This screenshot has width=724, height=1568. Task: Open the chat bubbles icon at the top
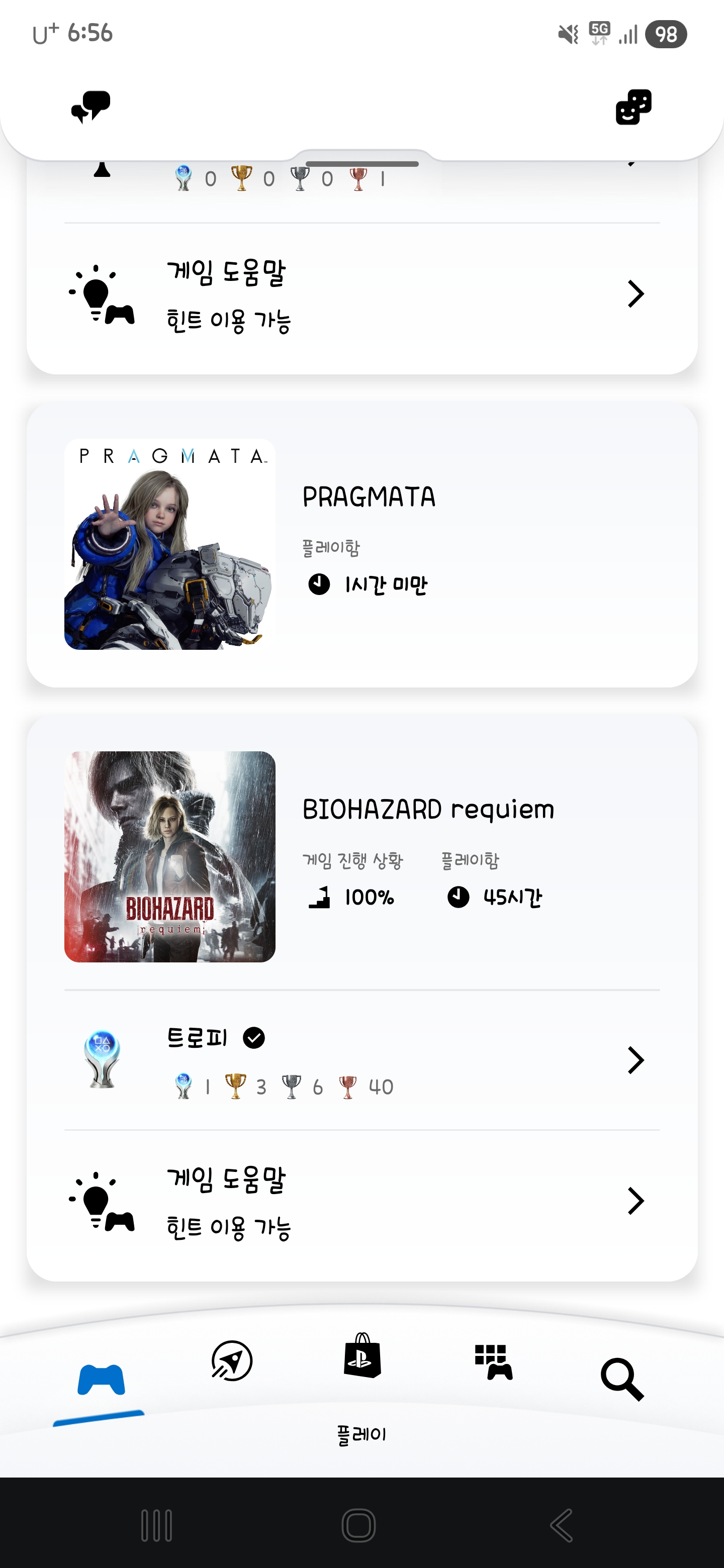pyautogui.click(x=90, y=107)
